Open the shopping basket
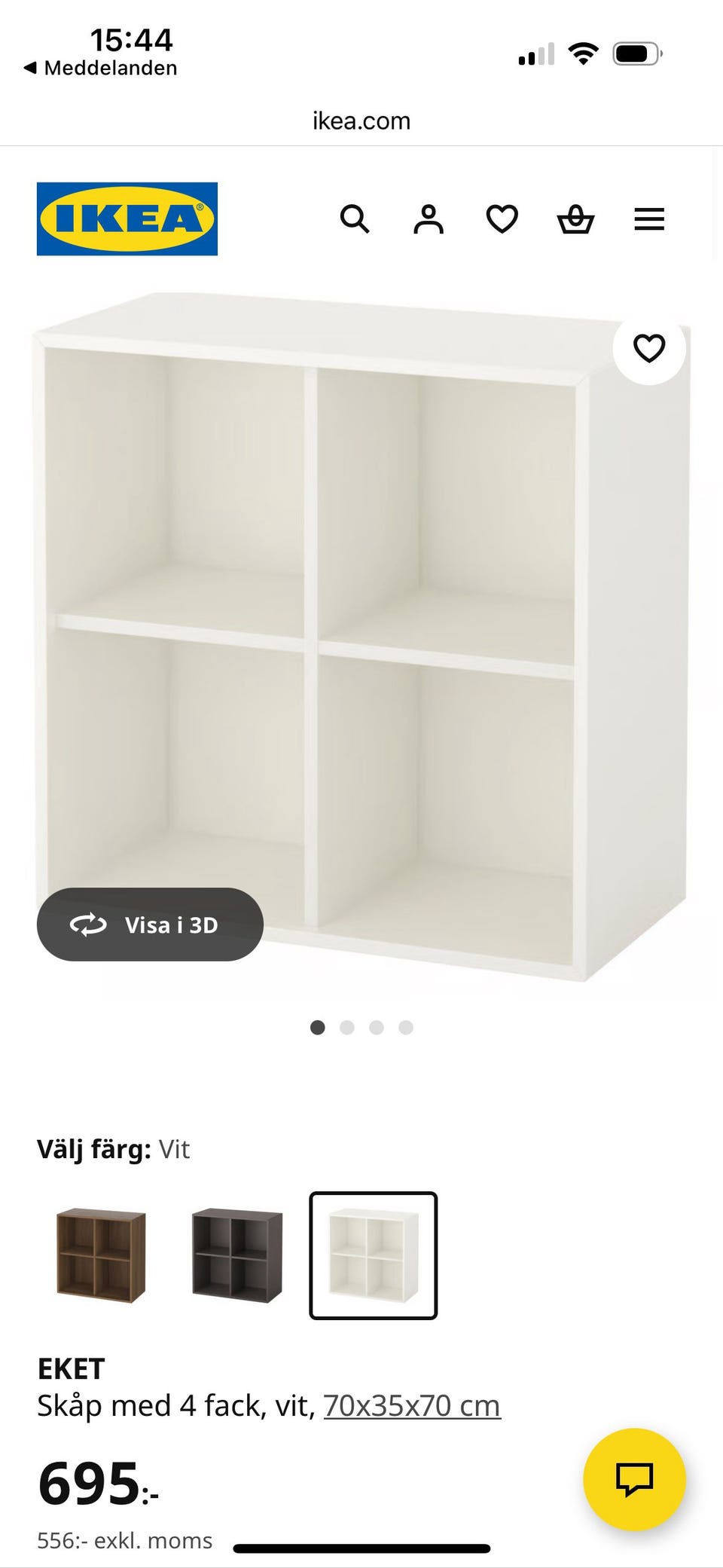 point(575,219)
